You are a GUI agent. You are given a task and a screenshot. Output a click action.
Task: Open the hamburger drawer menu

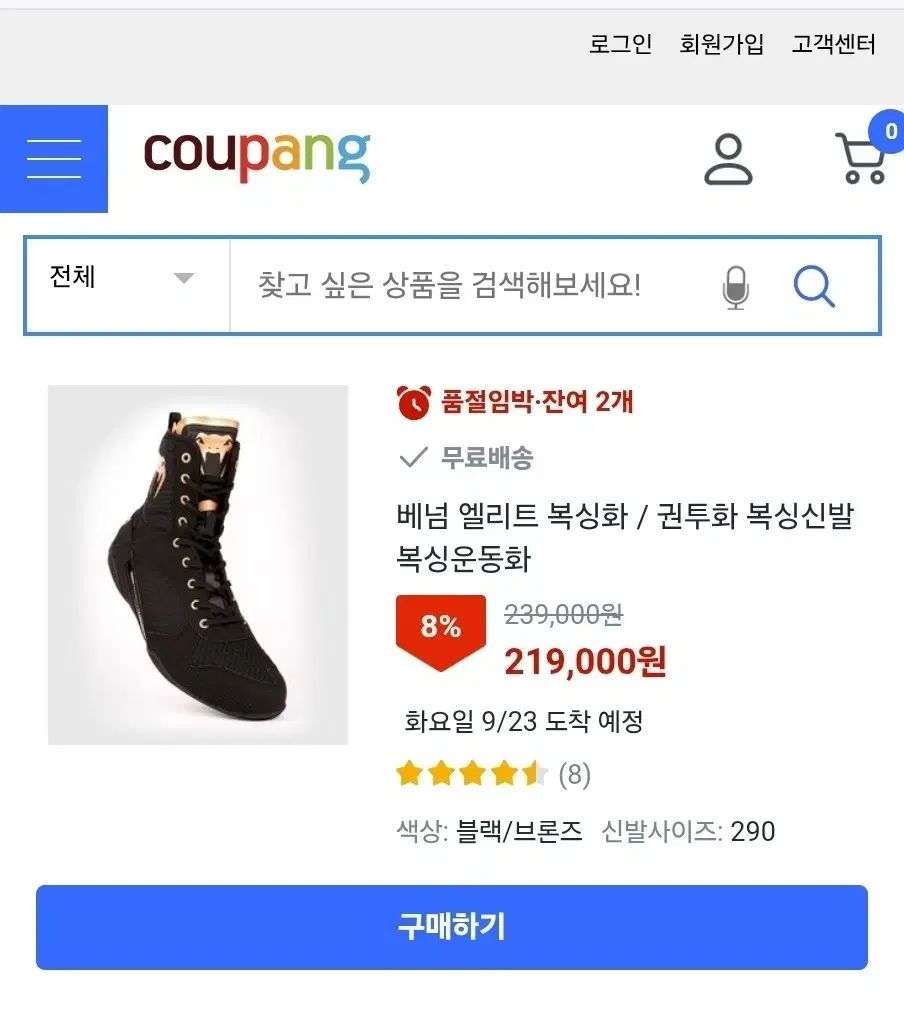(54, 159)
